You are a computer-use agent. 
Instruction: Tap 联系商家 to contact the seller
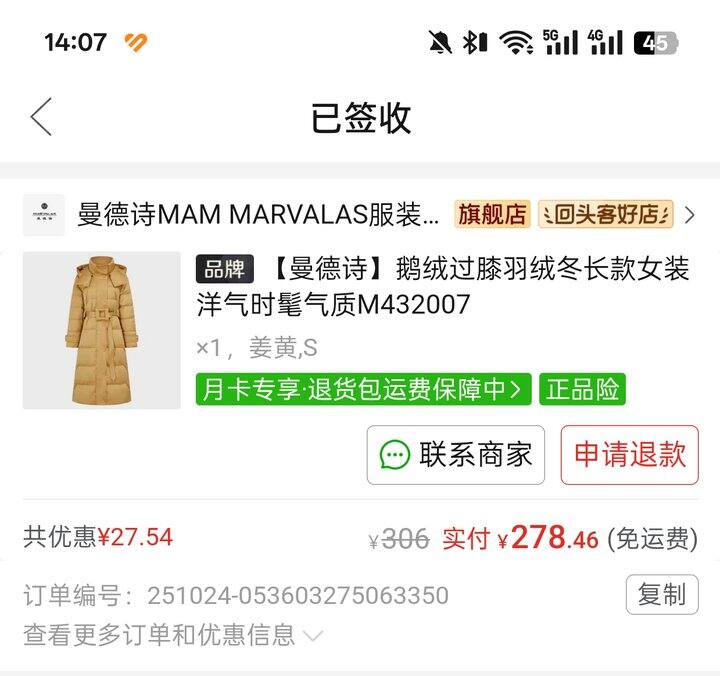click(455, 455)
